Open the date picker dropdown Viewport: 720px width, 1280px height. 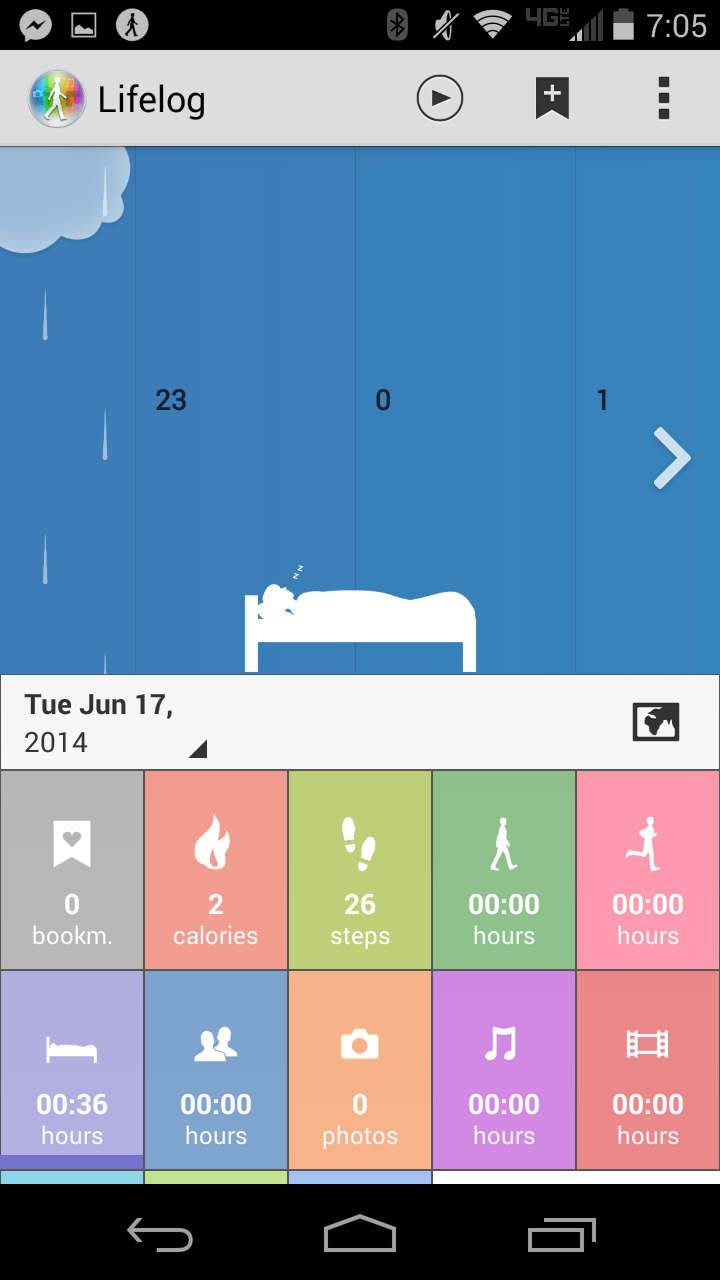pyautogui.click(x=115, y=723)
